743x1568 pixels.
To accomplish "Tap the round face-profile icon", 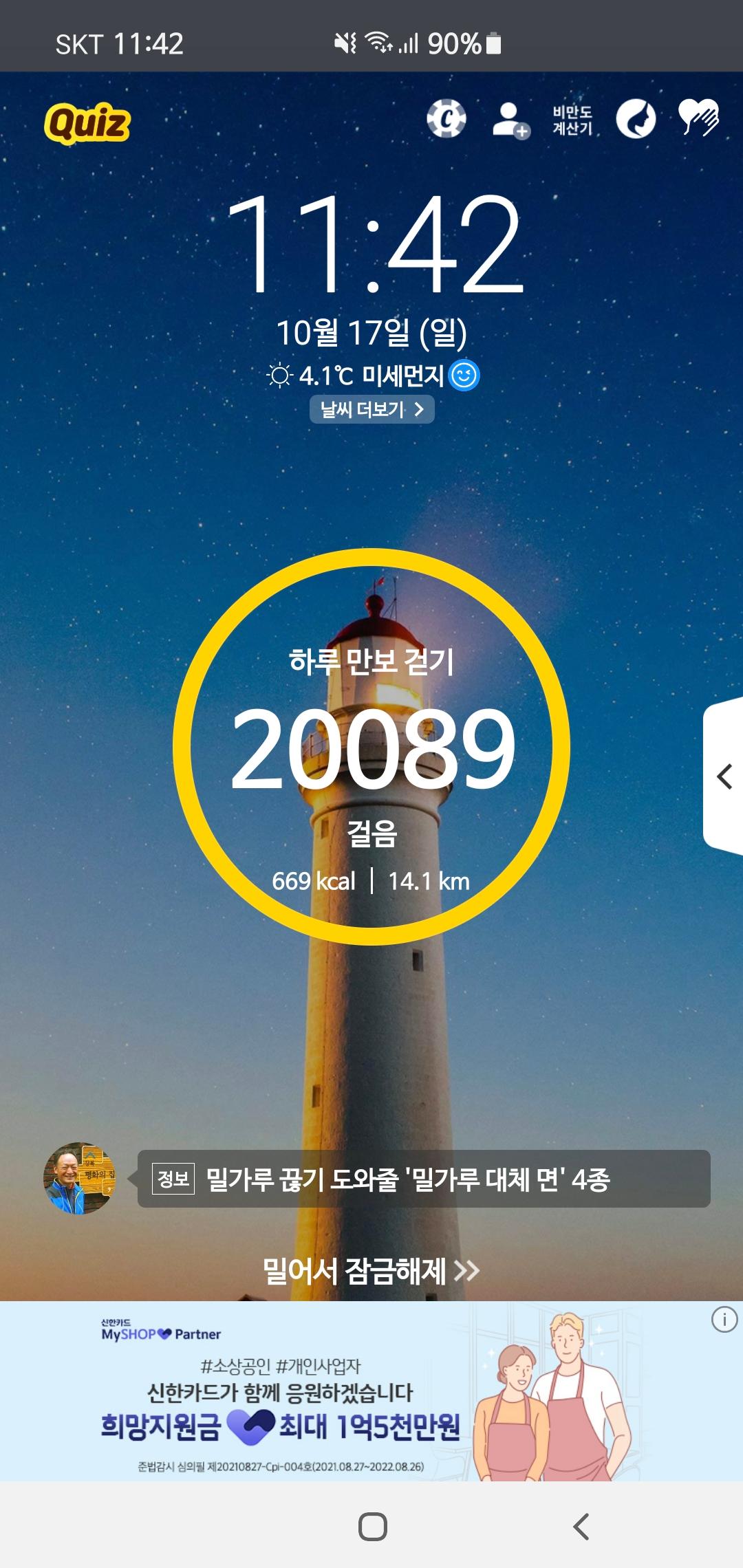I will tap(635, 119).
